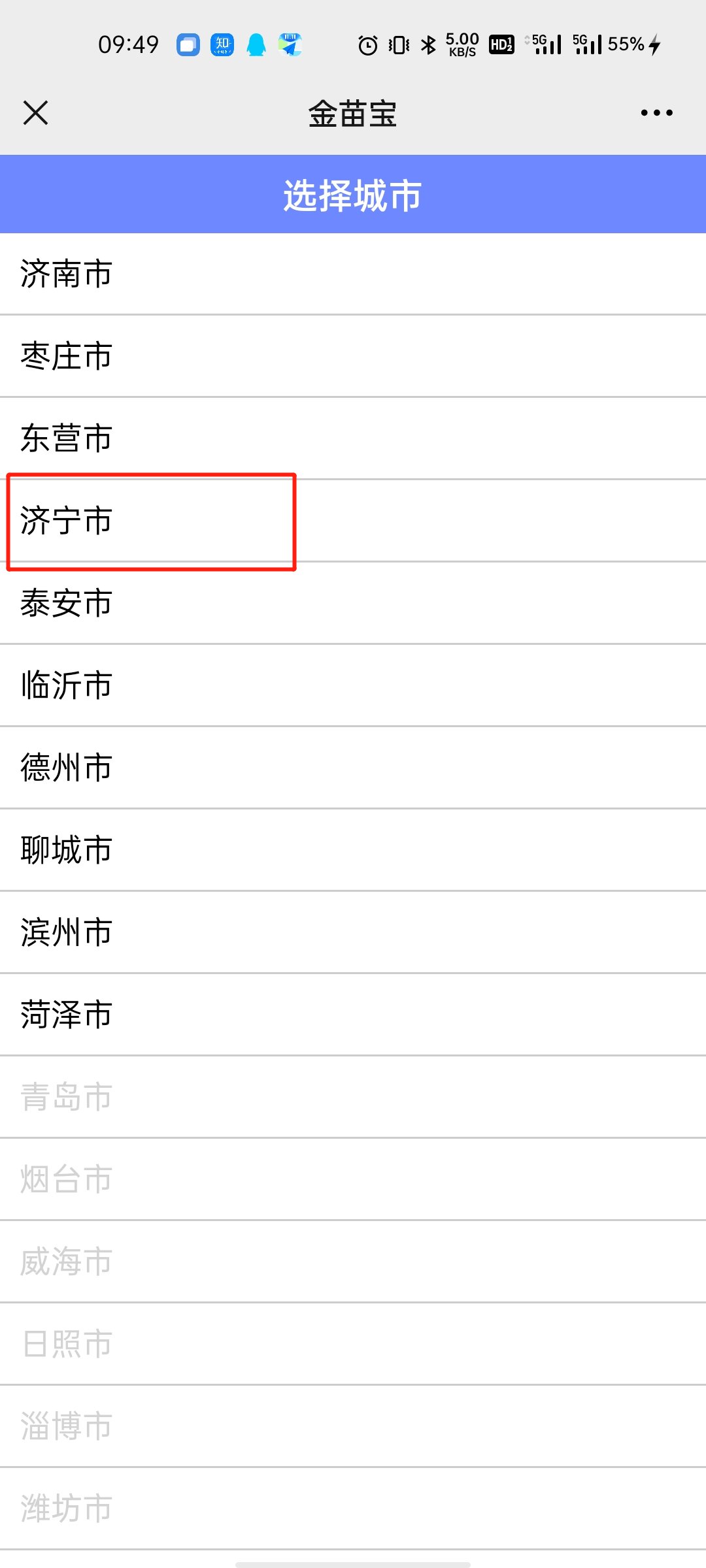This screenshot has height=1568, width=706.
Task: Open the 聊城市 option
Action: 67,850
